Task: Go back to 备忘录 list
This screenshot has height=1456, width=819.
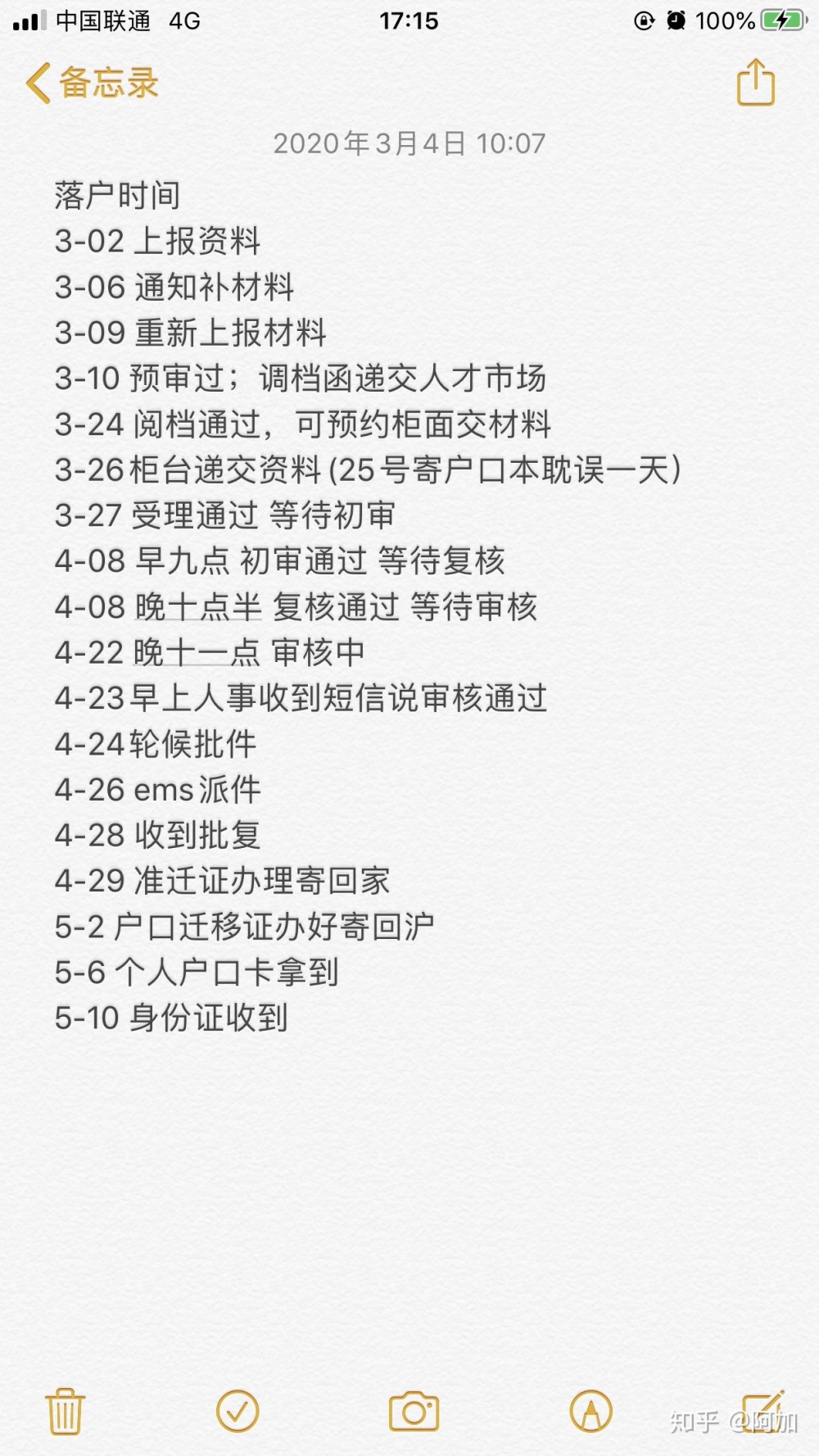Action: pos(92,83)
